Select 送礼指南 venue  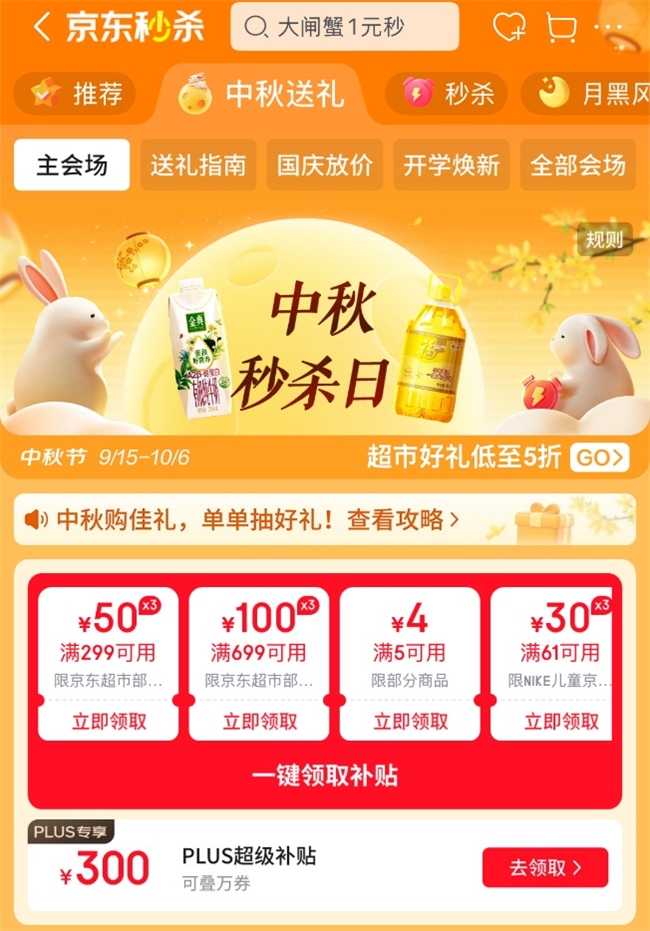pos(198,165)
